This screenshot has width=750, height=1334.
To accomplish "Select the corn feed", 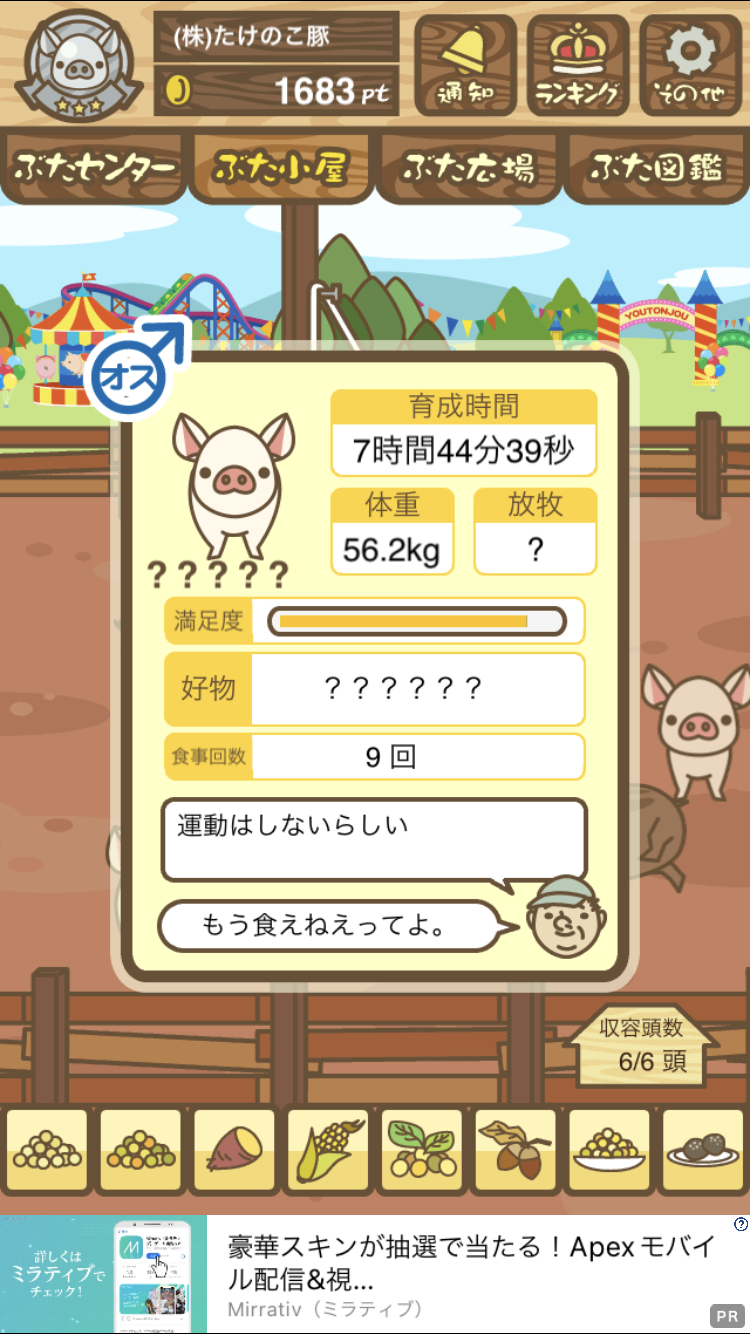I will pyautogui.click(x=328, y=1152).
